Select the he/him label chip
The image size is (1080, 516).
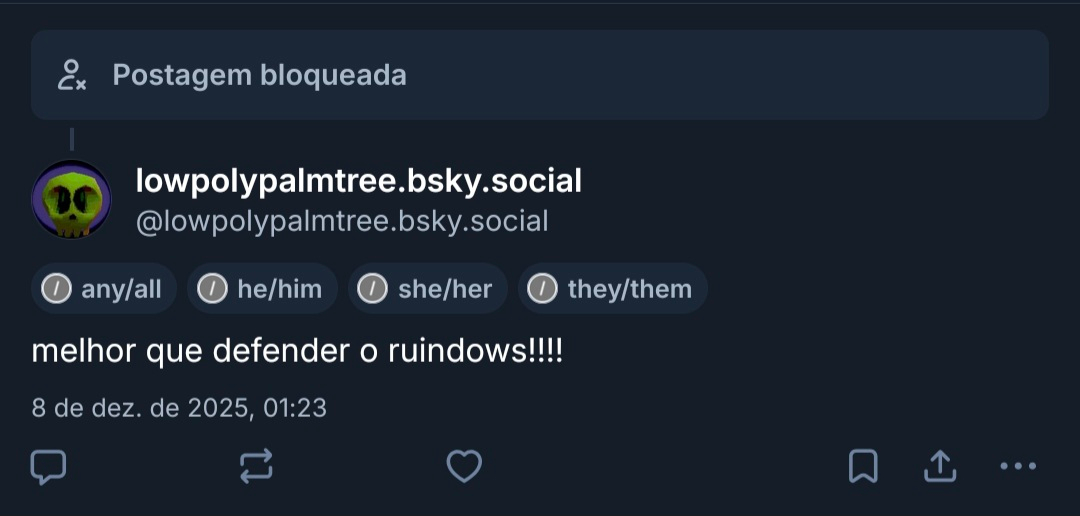coord(262,289)
